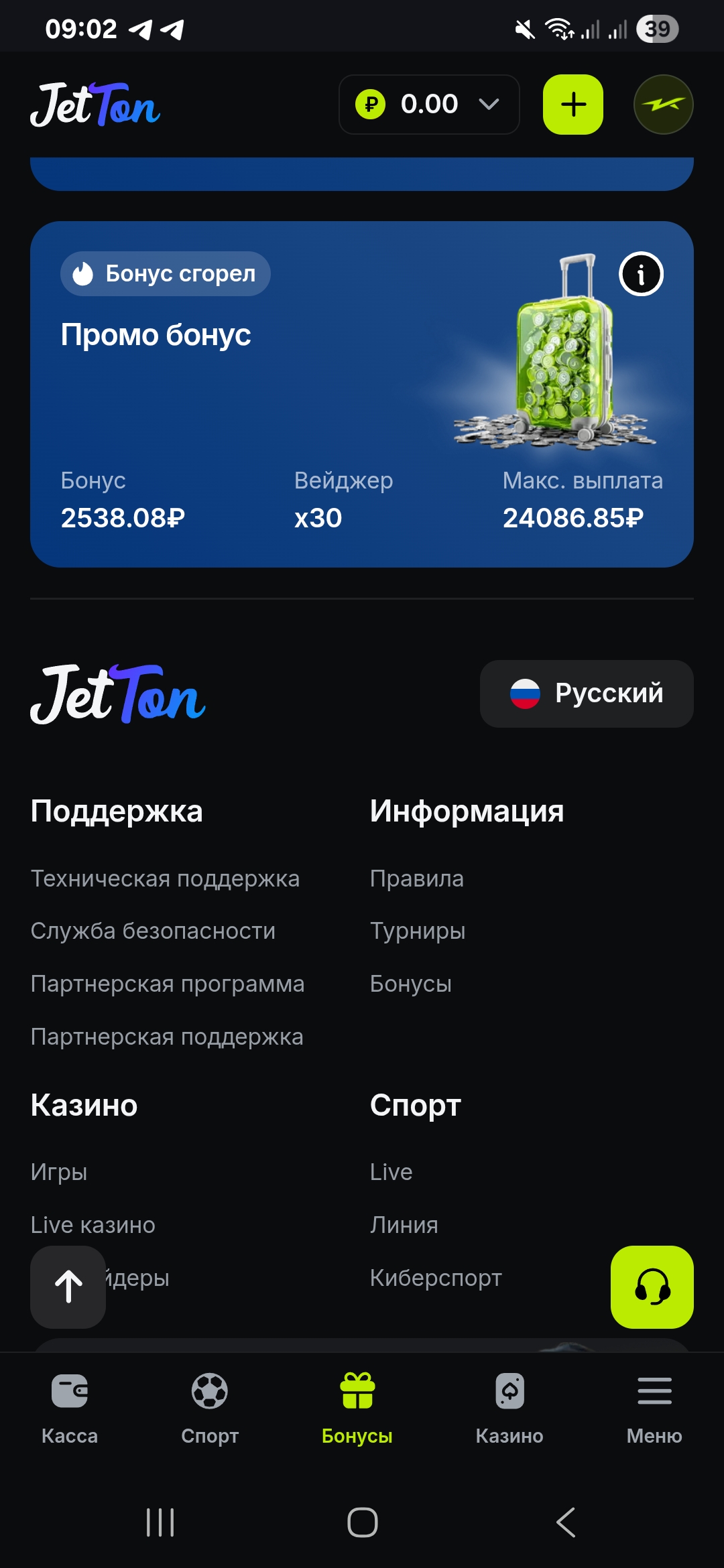Go back using system navigation
Screen dimensions: 724x1568
[565, 1522]
